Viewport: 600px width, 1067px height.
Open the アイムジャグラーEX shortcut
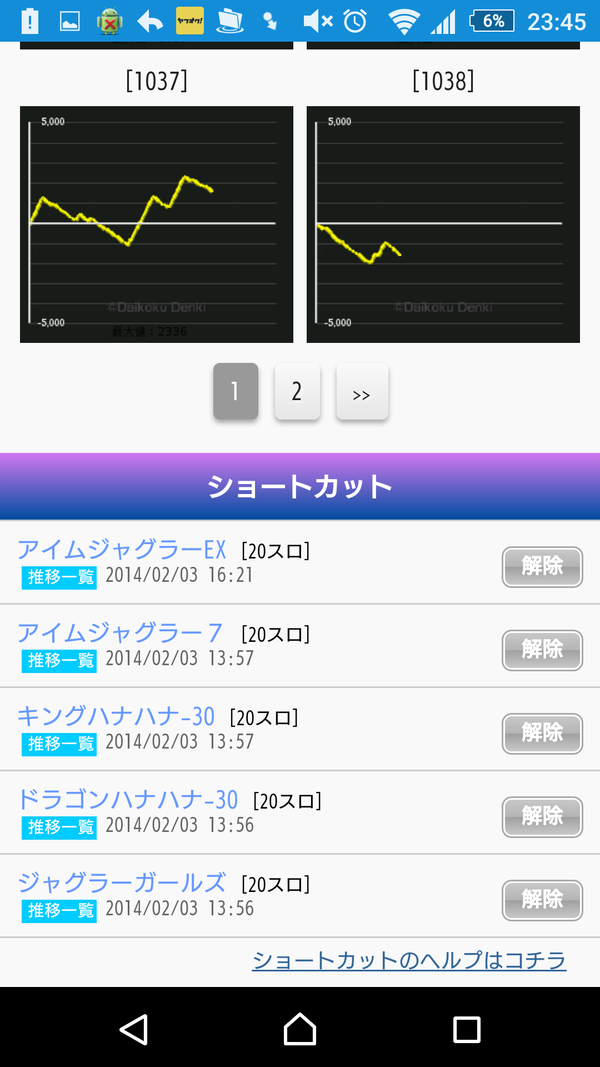[122, 549]
